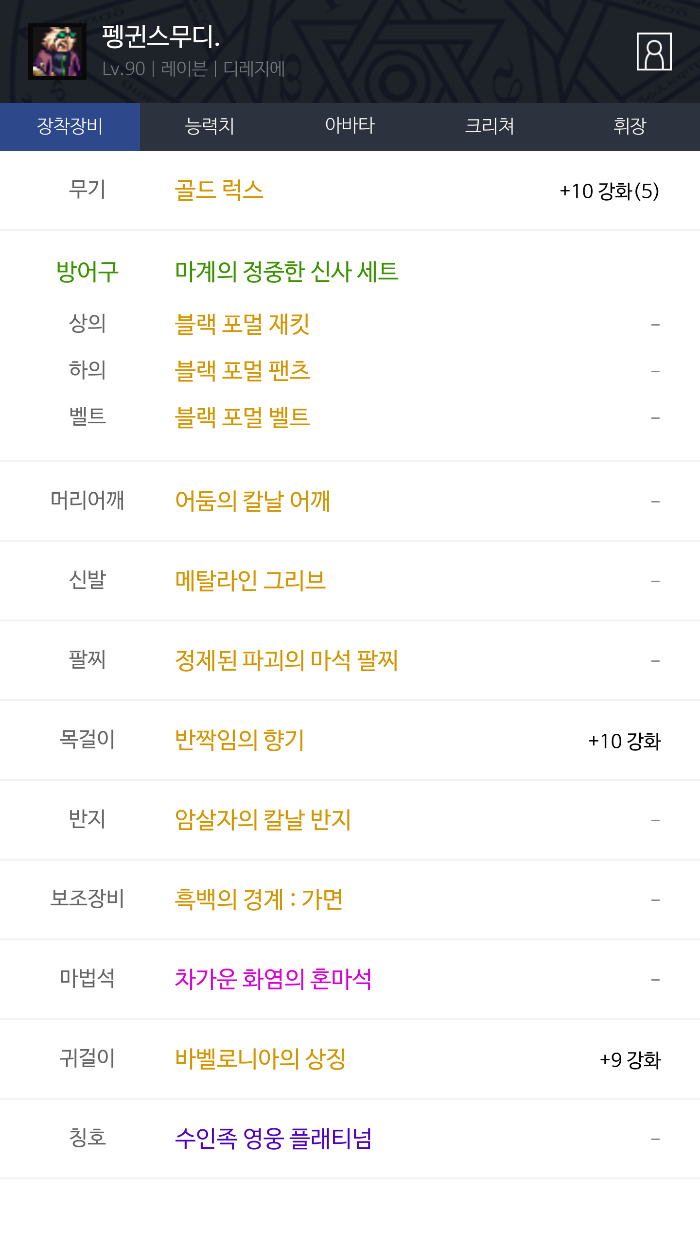Switch to the 능력치 tab
This screenshot has height=1244, width=700.
pyautogui.click(x=210, y=126)
